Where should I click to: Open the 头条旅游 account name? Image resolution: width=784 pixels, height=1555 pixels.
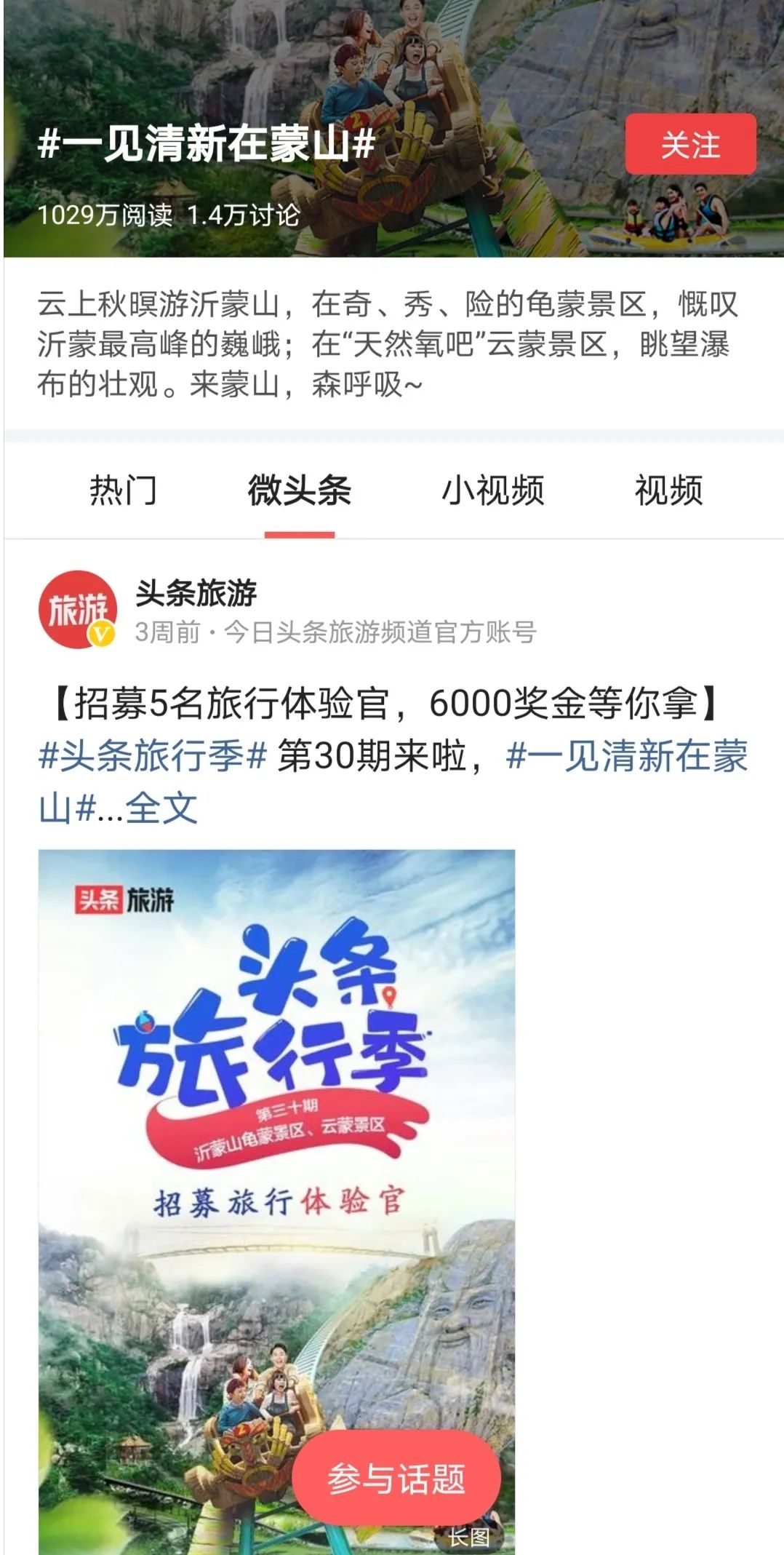[196, 594]
